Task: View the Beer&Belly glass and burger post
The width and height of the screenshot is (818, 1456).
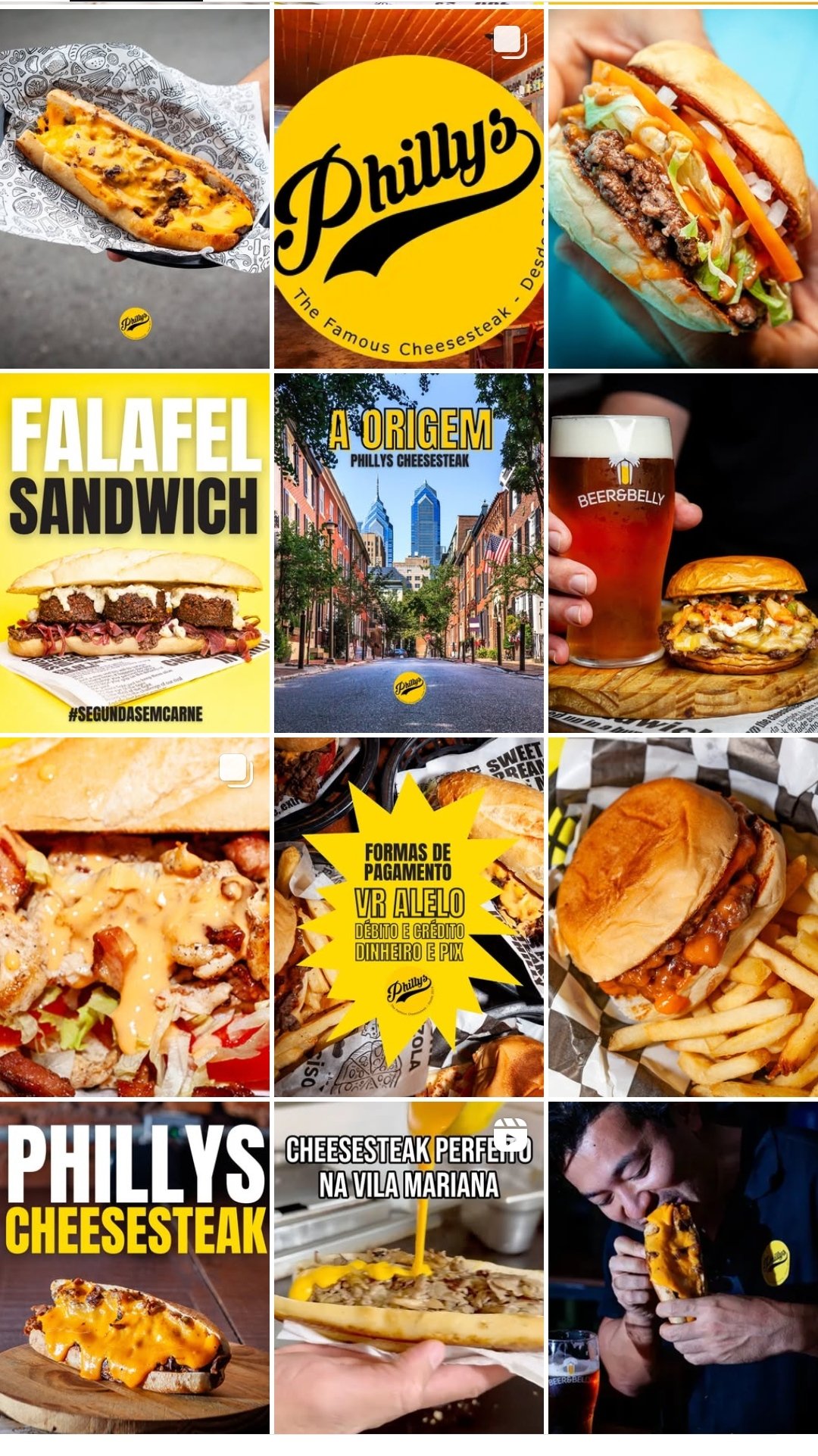Action: tap(683, 553)
